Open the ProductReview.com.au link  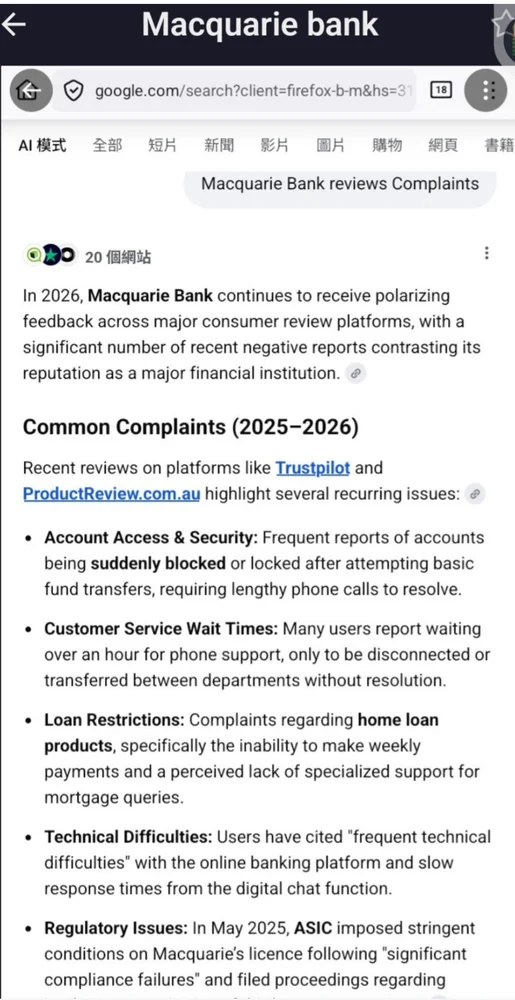click(112, 494)
